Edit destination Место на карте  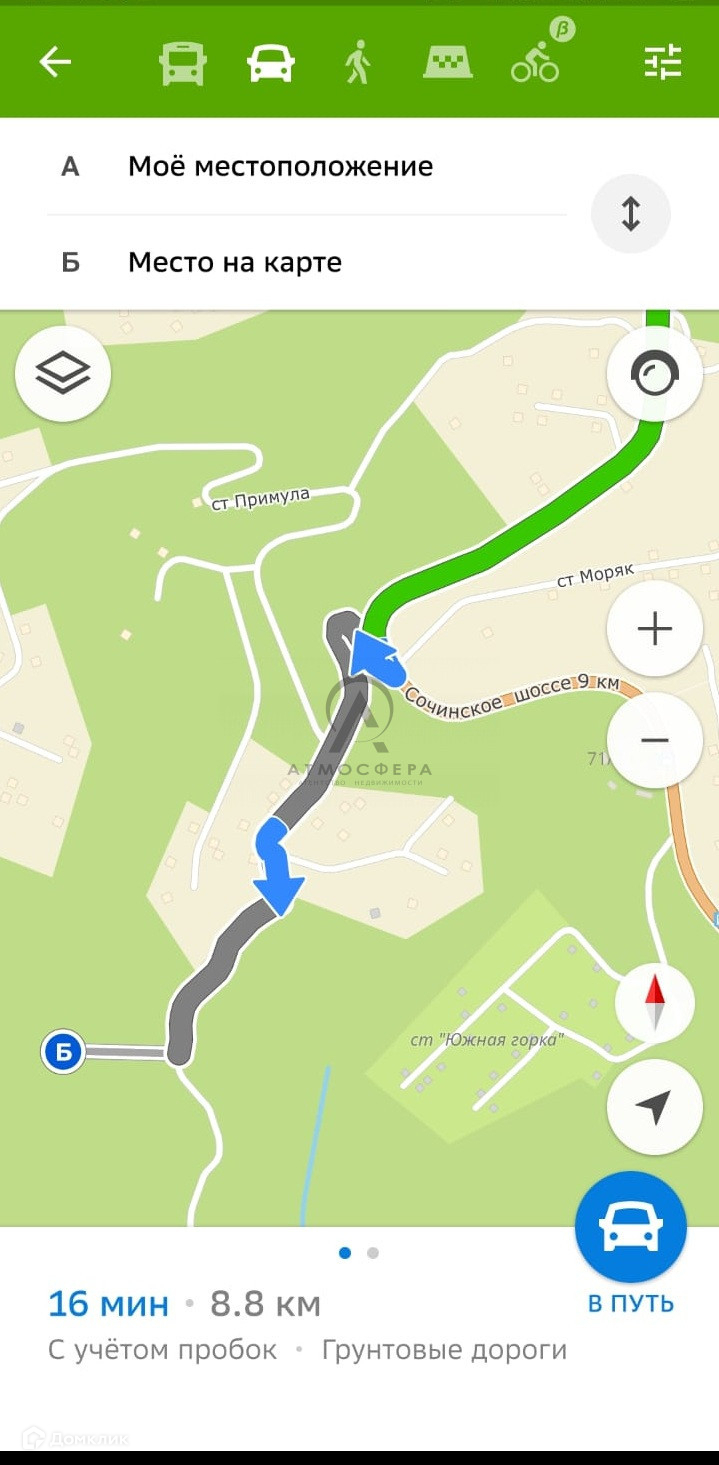click(x=235, y=262)
